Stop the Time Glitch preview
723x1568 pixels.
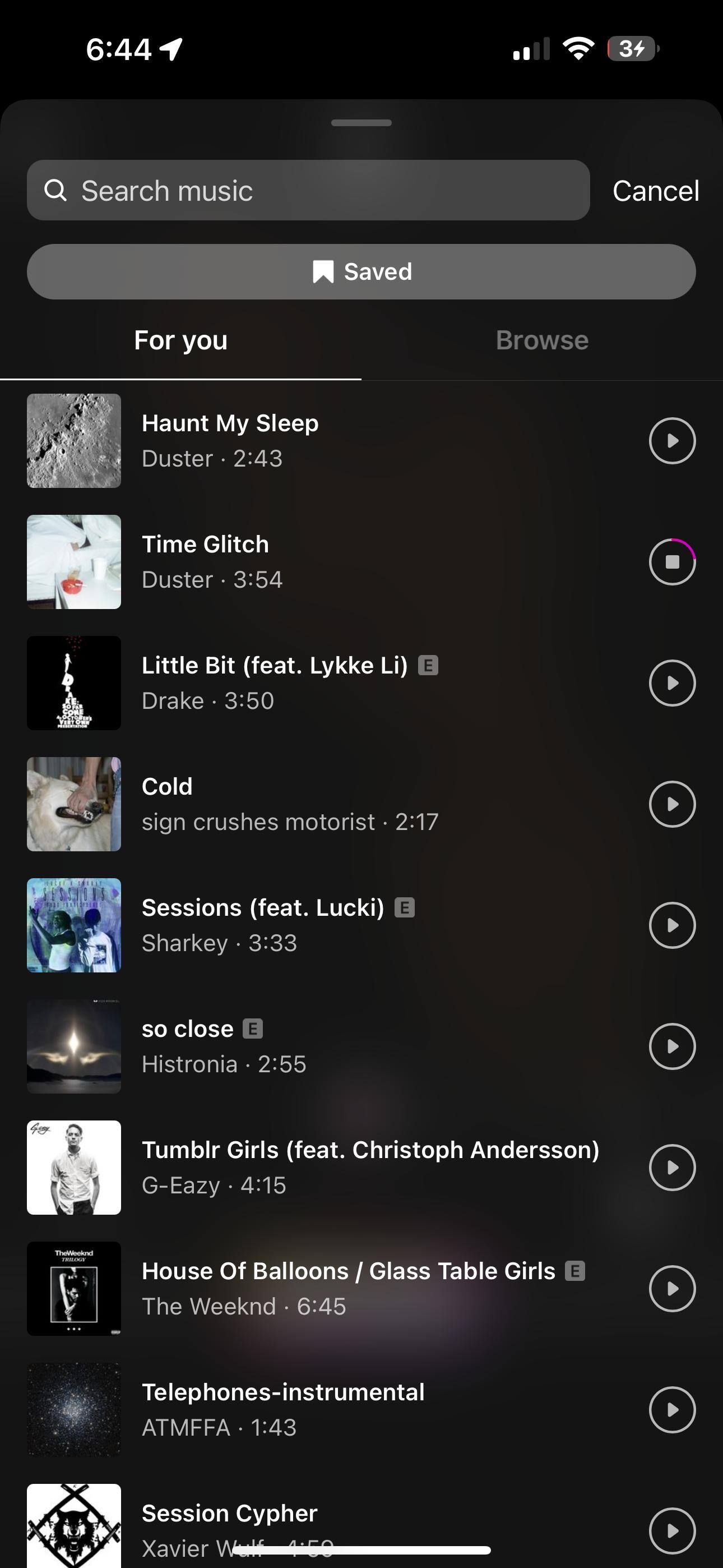672,562
